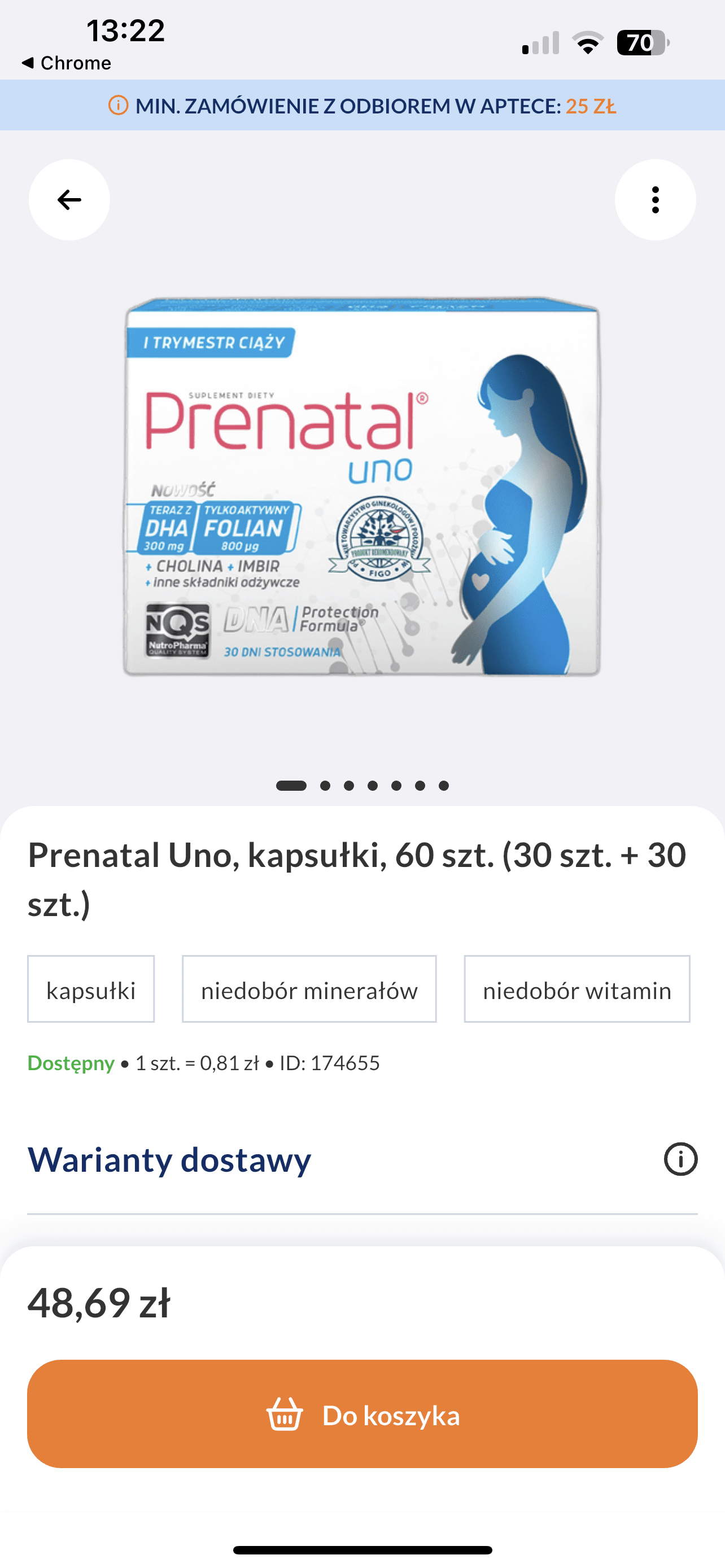Select the kapsułki tag chip
This screenshot has height=1568, width=725.
pos(91,990)
